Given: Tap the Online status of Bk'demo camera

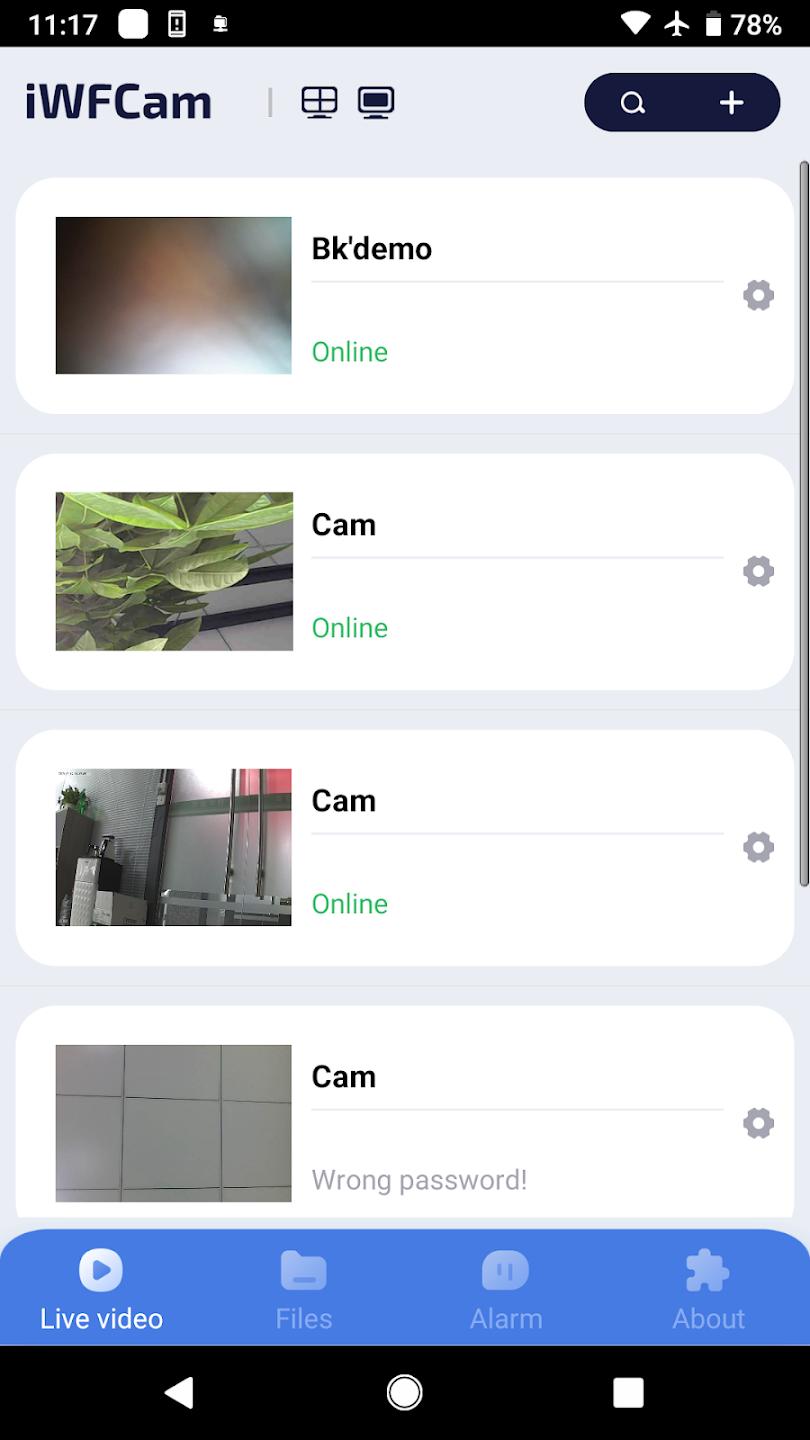Looking at the screenshot, I should pos(349,352).
